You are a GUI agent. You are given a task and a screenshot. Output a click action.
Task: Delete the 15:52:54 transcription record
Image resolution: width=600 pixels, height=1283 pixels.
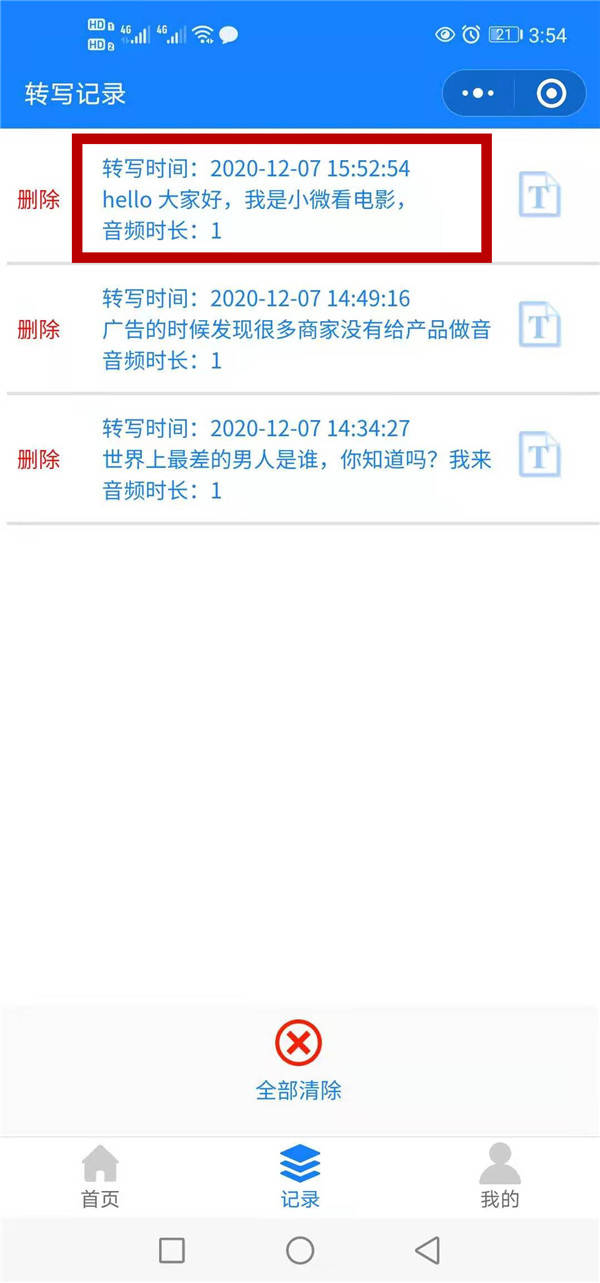pyautogui.click(x=38, y=199)
